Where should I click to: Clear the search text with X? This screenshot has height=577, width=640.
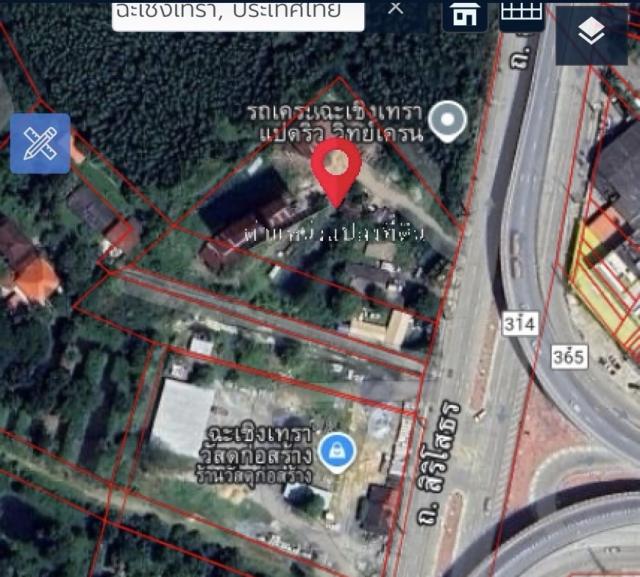(396, 9)
